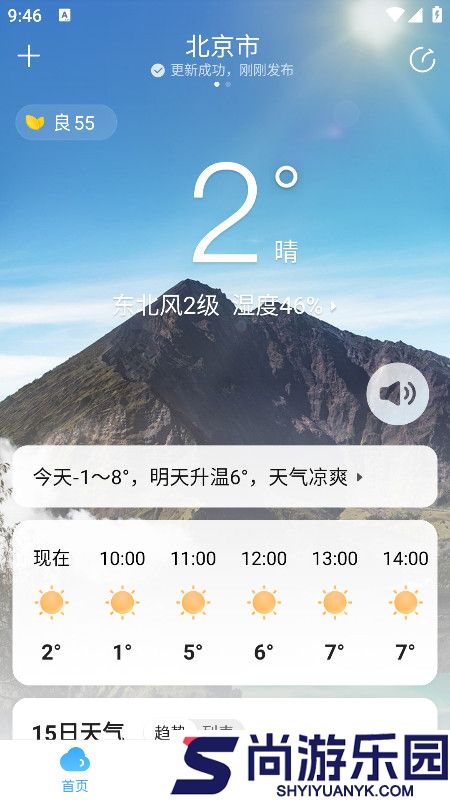Add a new city with plus icon

pyautogui.click(x=29, y=56)
